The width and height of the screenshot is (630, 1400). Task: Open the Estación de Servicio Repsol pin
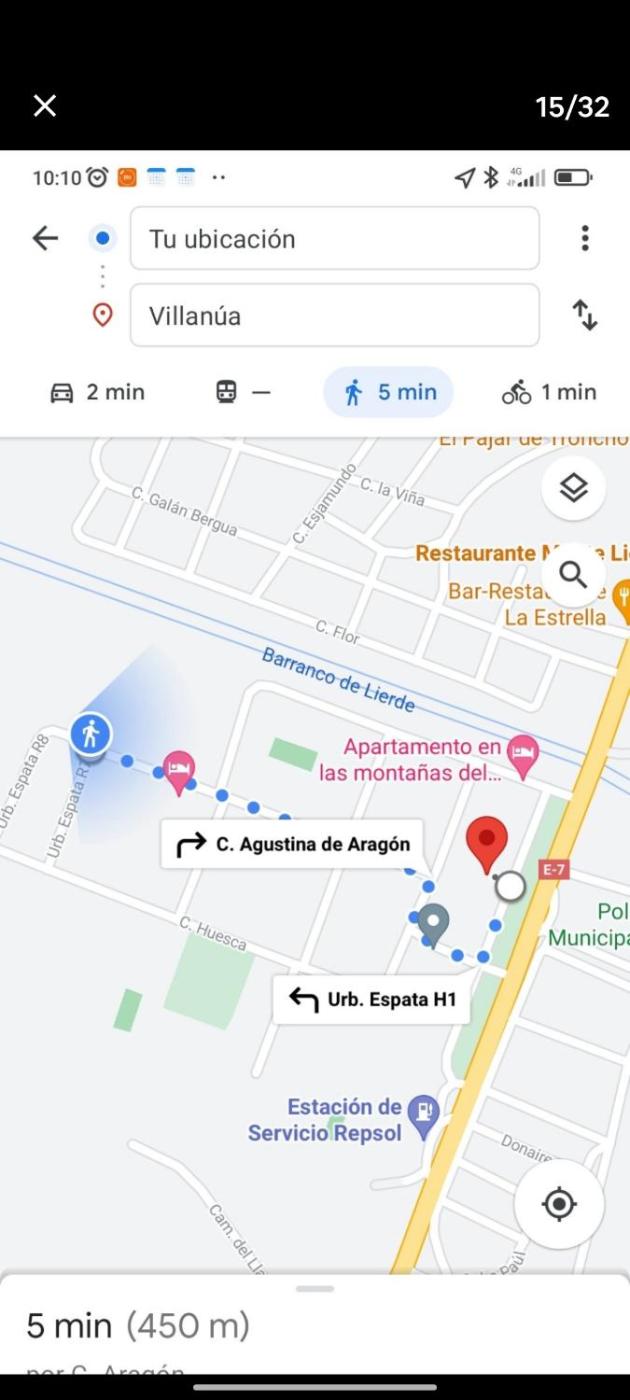coord(425,1112)
